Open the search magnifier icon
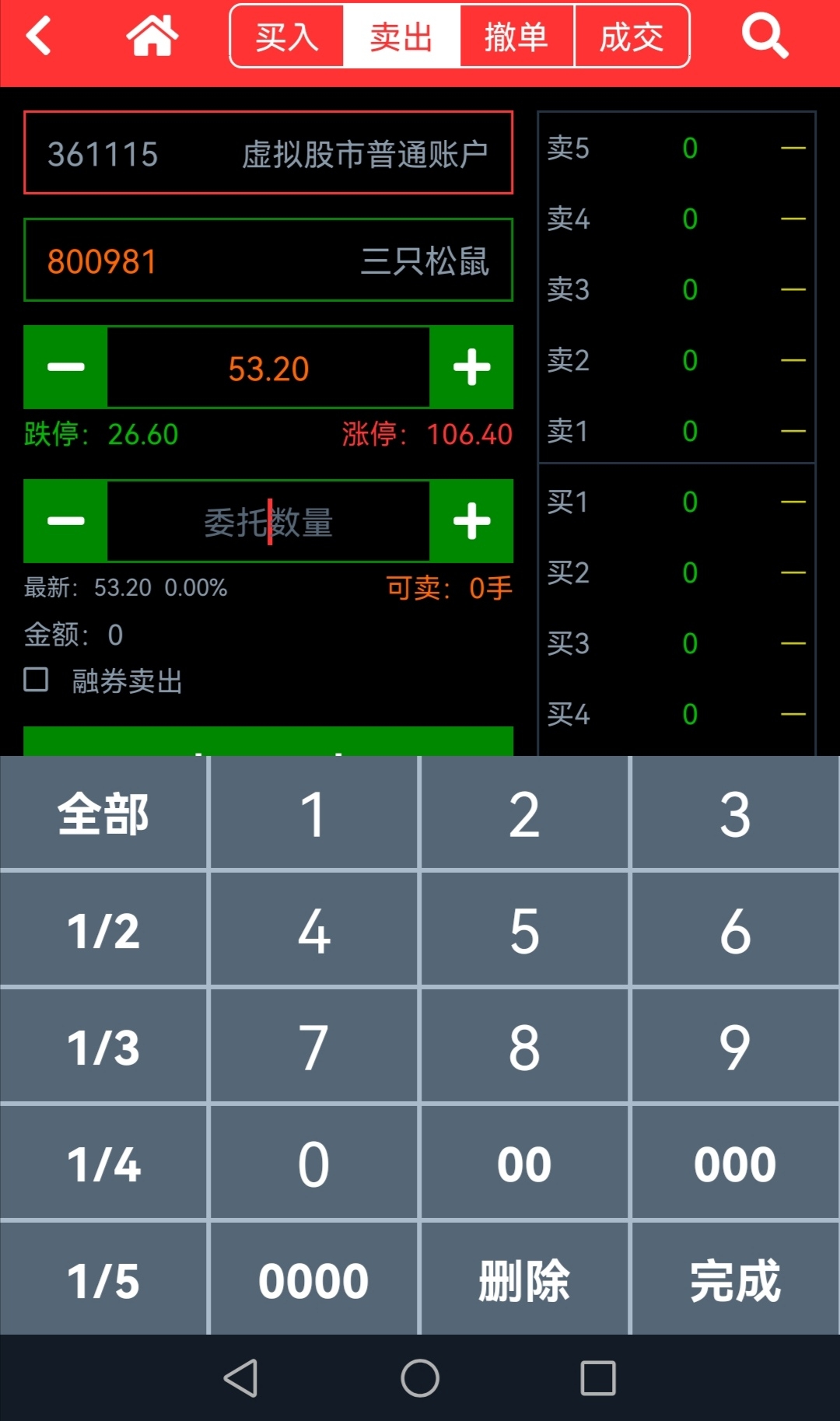 (765, 36)
